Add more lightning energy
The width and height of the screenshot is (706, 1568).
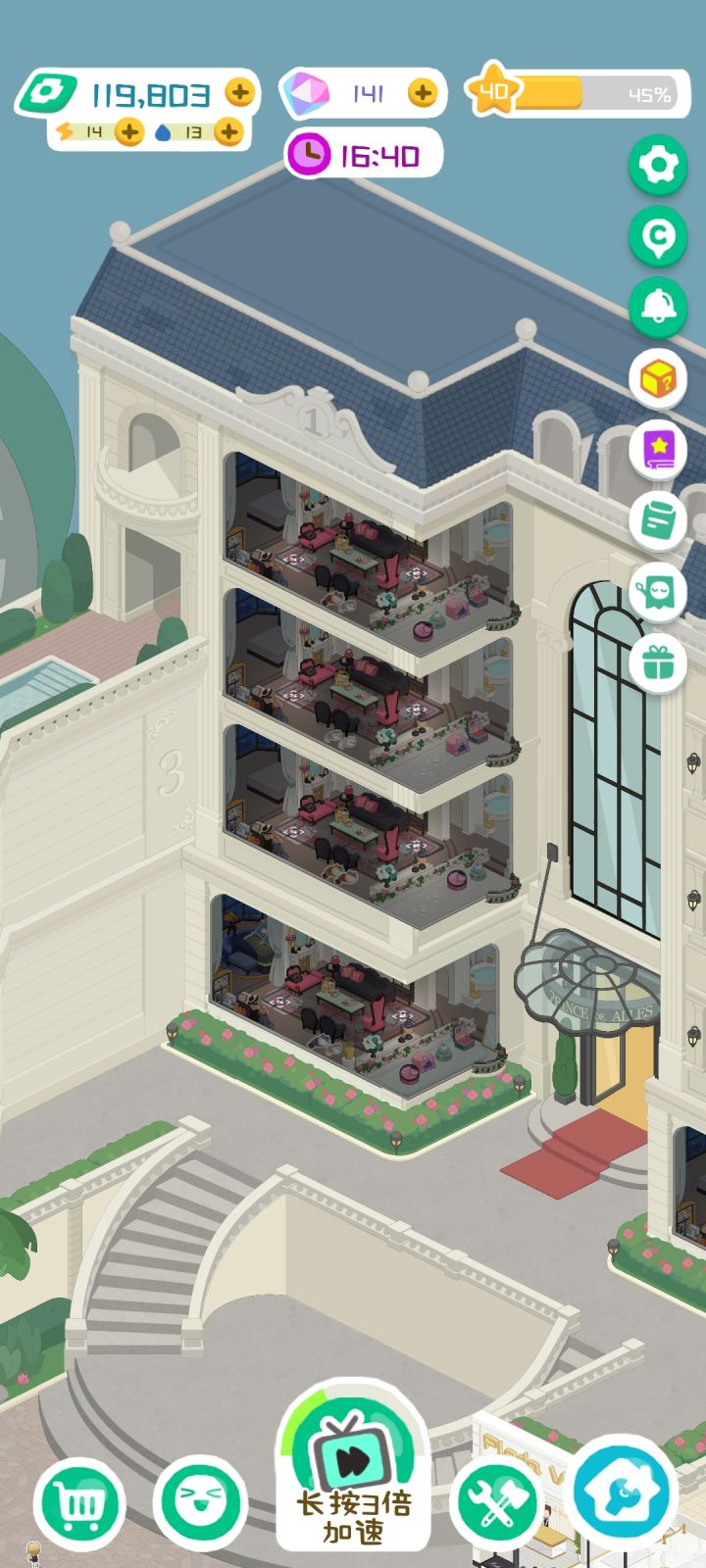point(128,131)
